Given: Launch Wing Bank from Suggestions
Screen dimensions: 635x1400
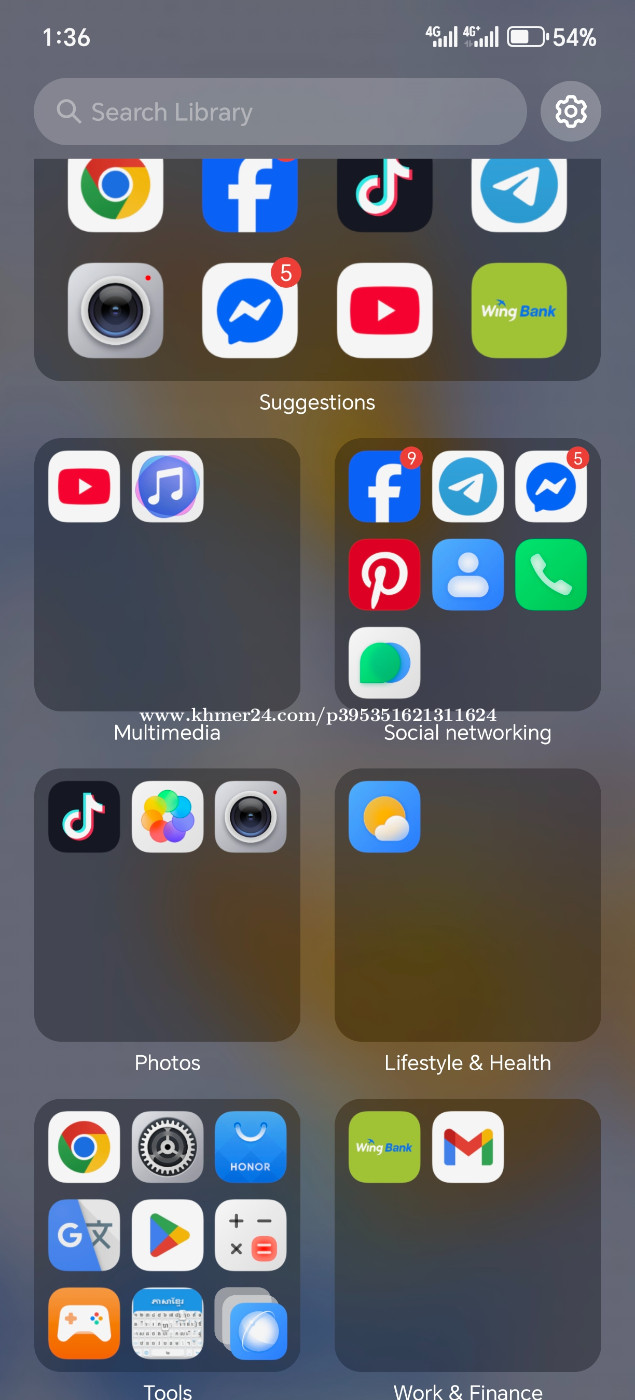Looking at the screenshot, I should pos(519,310).
